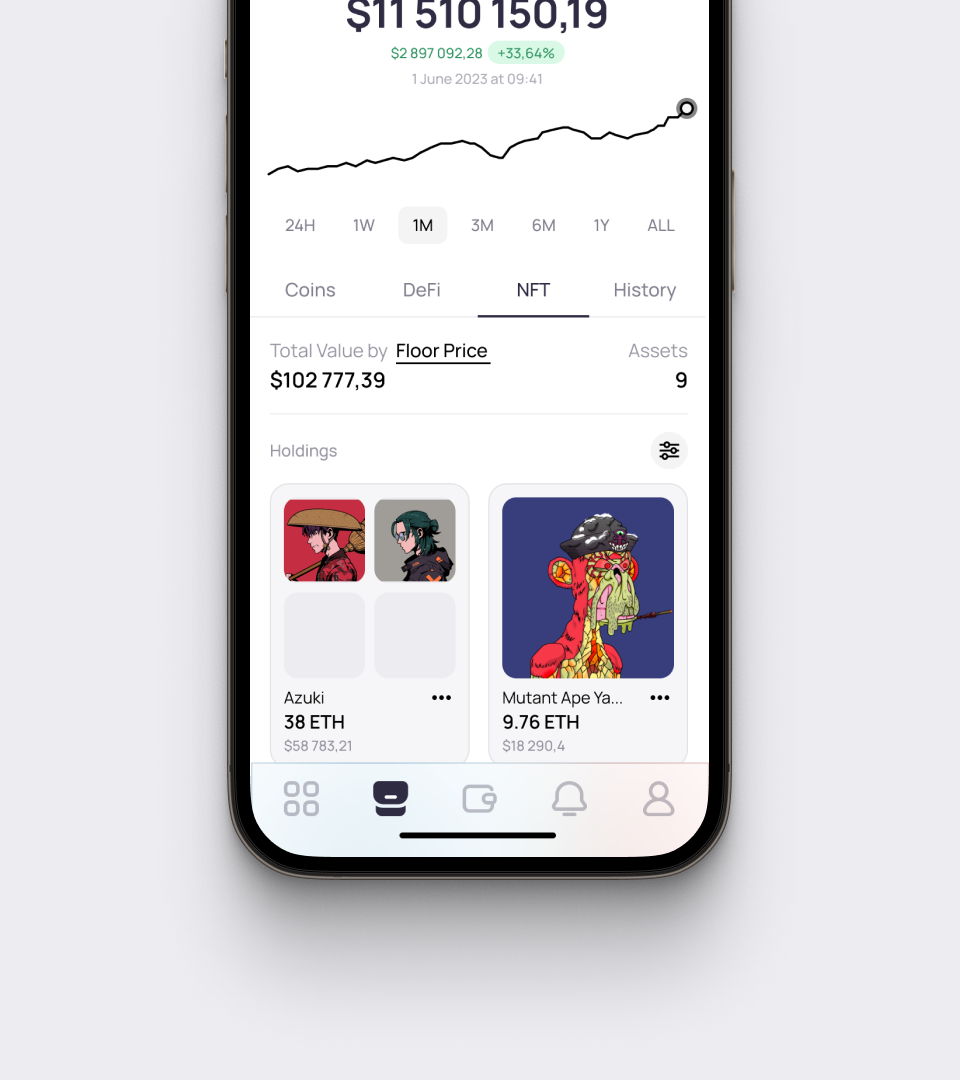Open the notifications bell tab
The width and height of the screenshot is (960, 1080).
(569, 799)
